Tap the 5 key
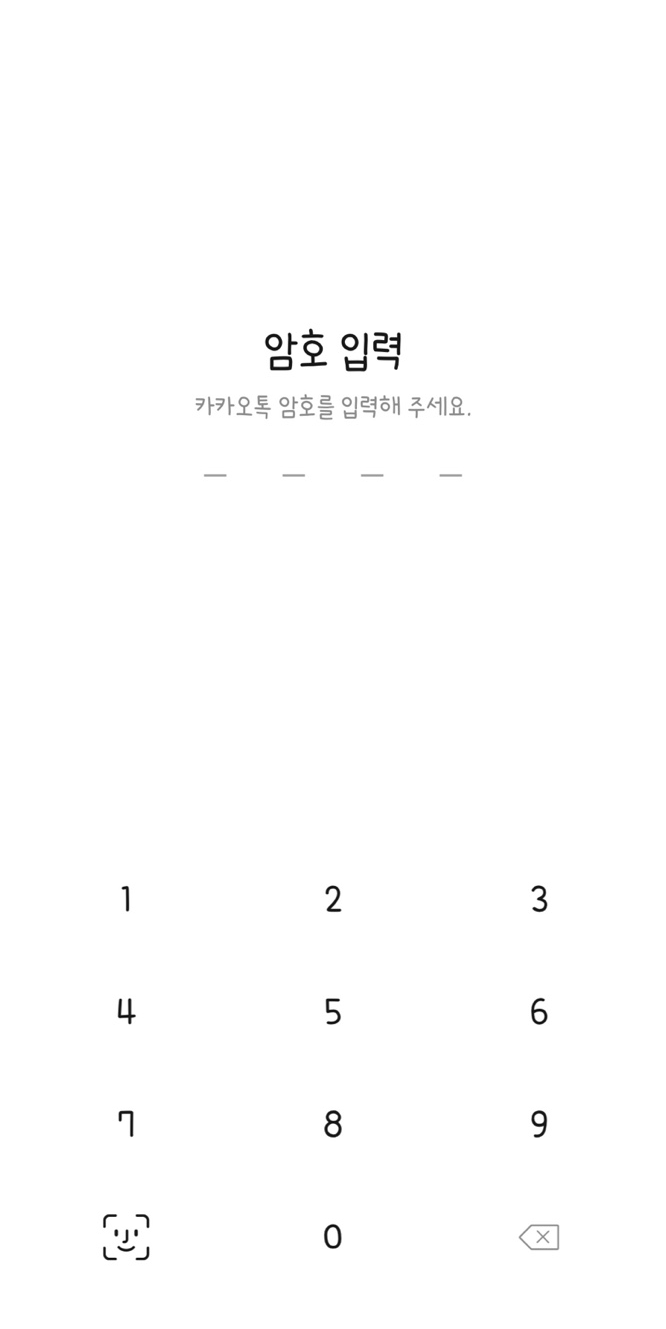The width and height of the screenshot is (666, 1329). (x=333, y=1012)
